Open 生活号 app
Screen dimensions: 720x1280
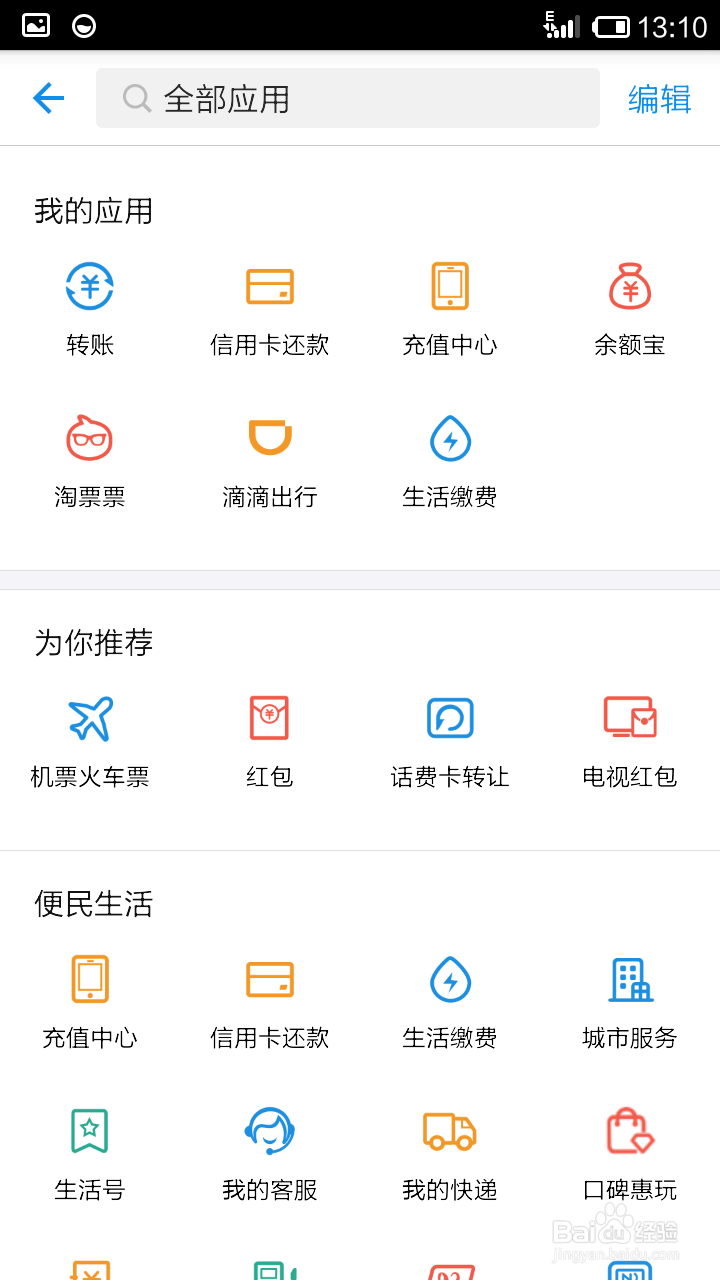point(90,1153)
